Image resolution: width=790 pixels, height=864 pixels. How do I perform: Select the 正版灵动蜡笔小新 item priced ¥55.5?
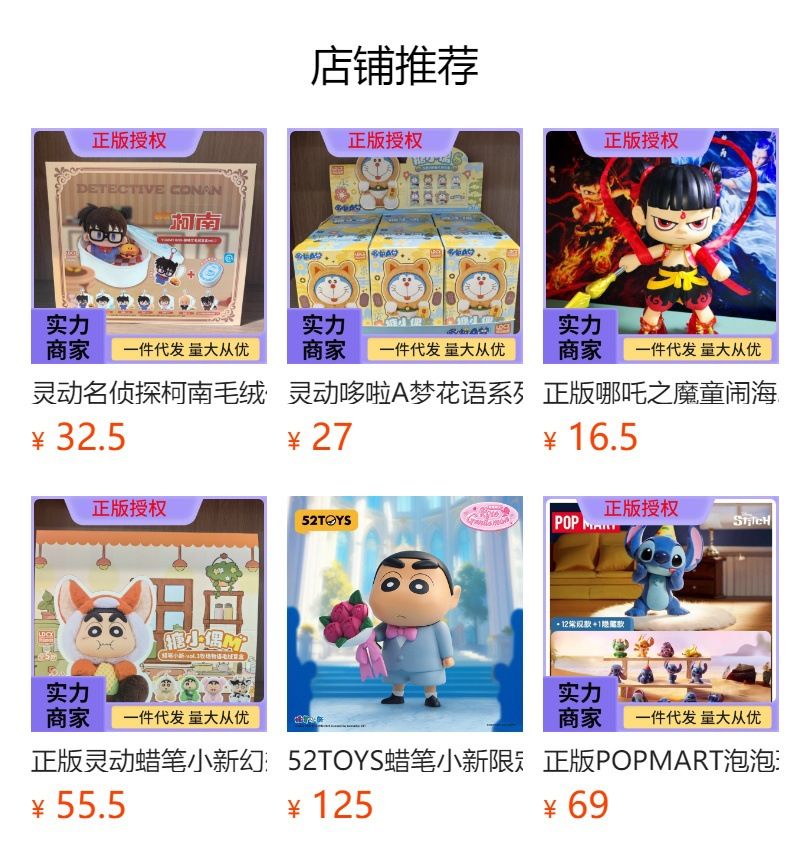(x=149, y=660)
